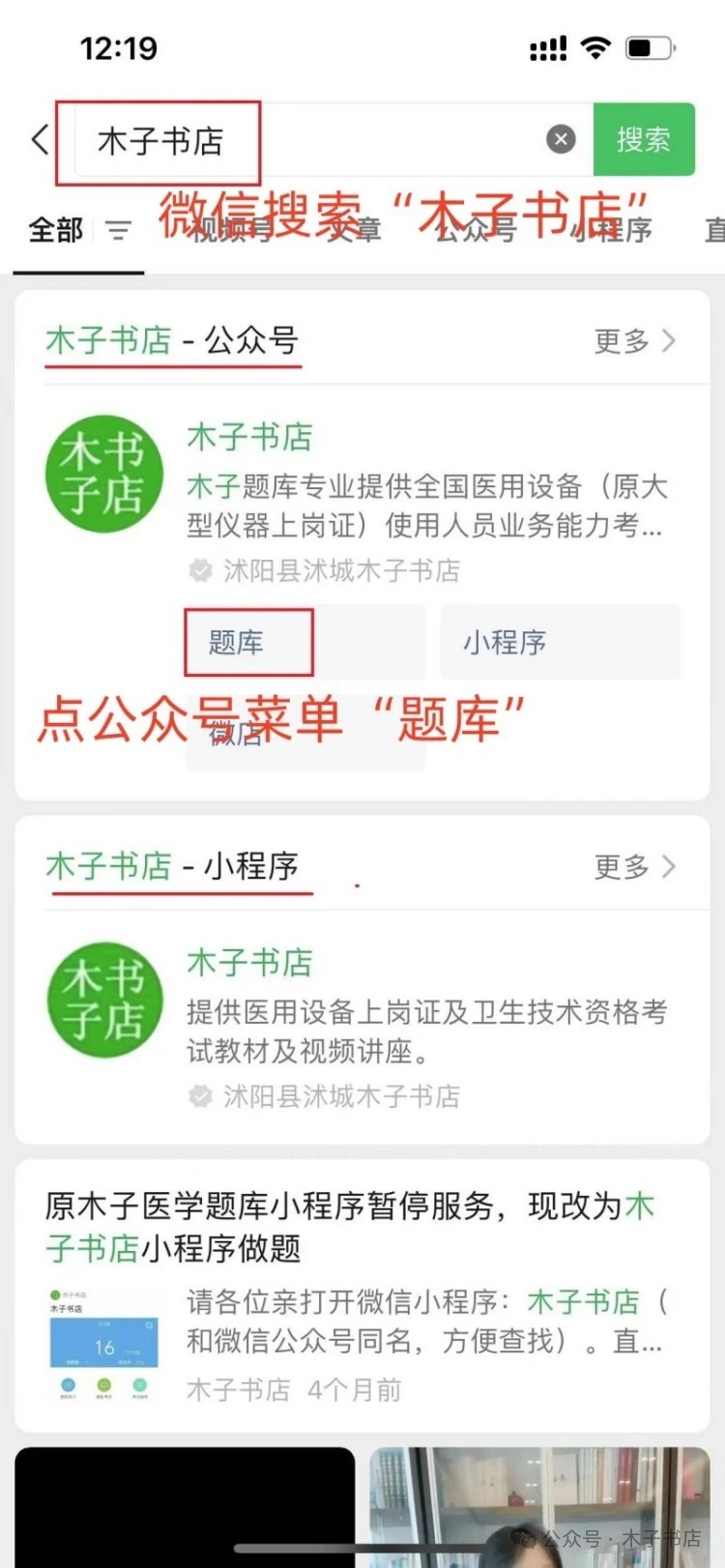Open the search filter icon beside 全部
This screenshot has height=1568, width=725.
click(118, 230)
